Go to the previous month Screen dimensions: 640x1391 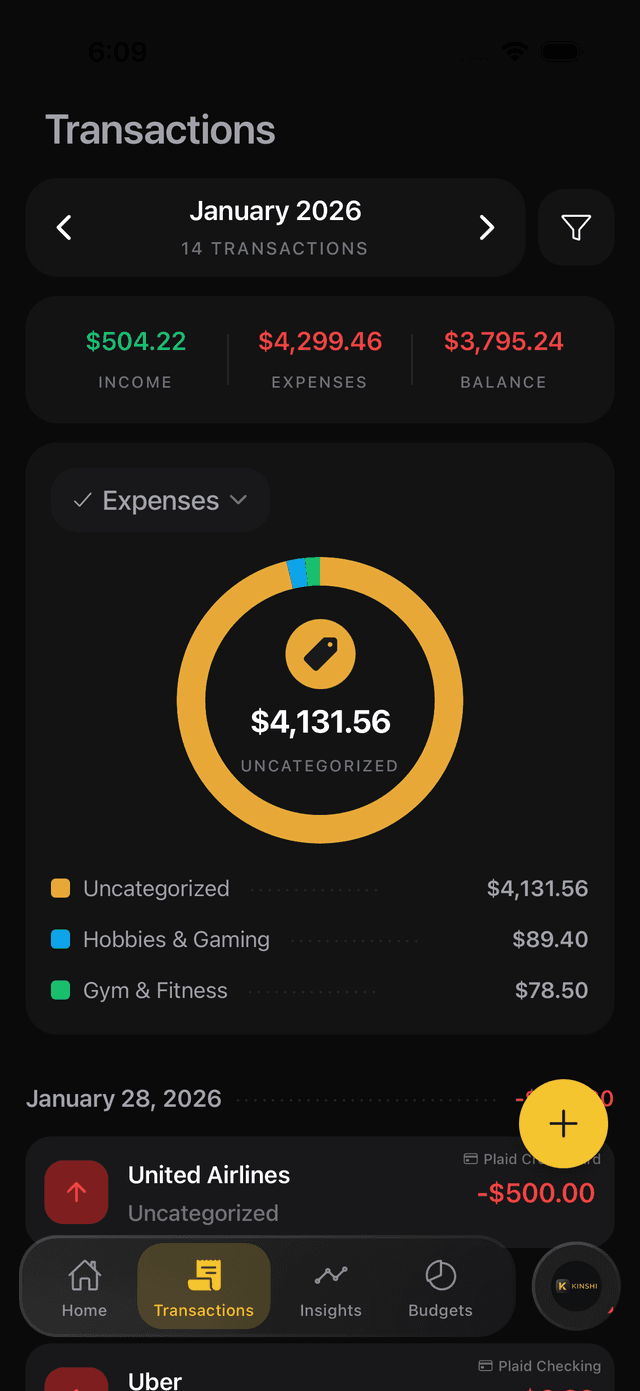[x=64, y=228]
